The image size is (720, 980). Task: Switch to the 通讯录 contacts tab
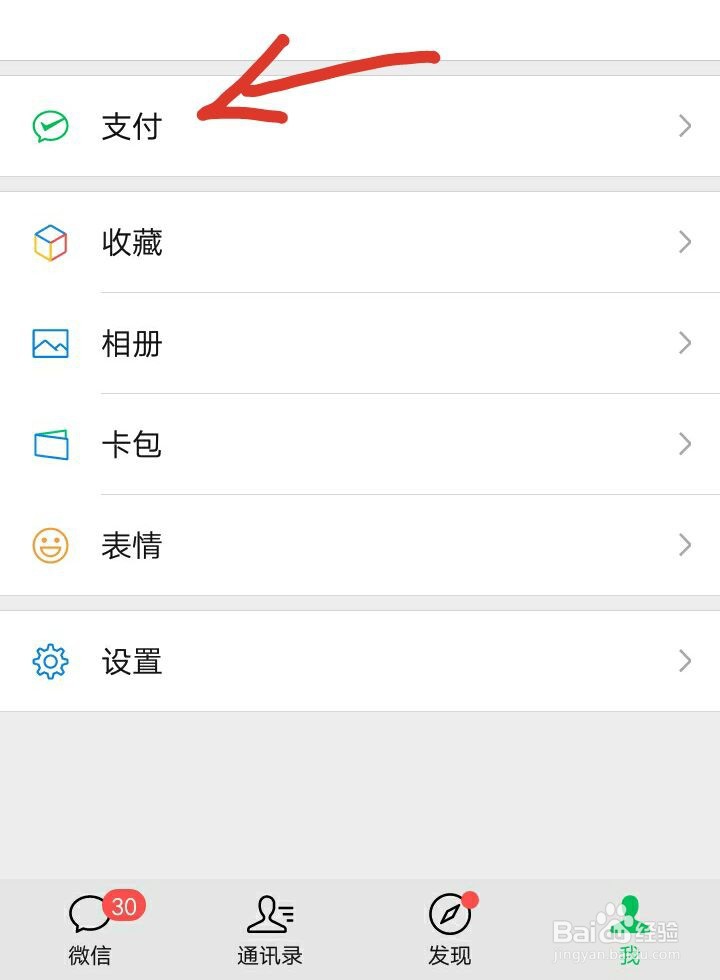270,928
